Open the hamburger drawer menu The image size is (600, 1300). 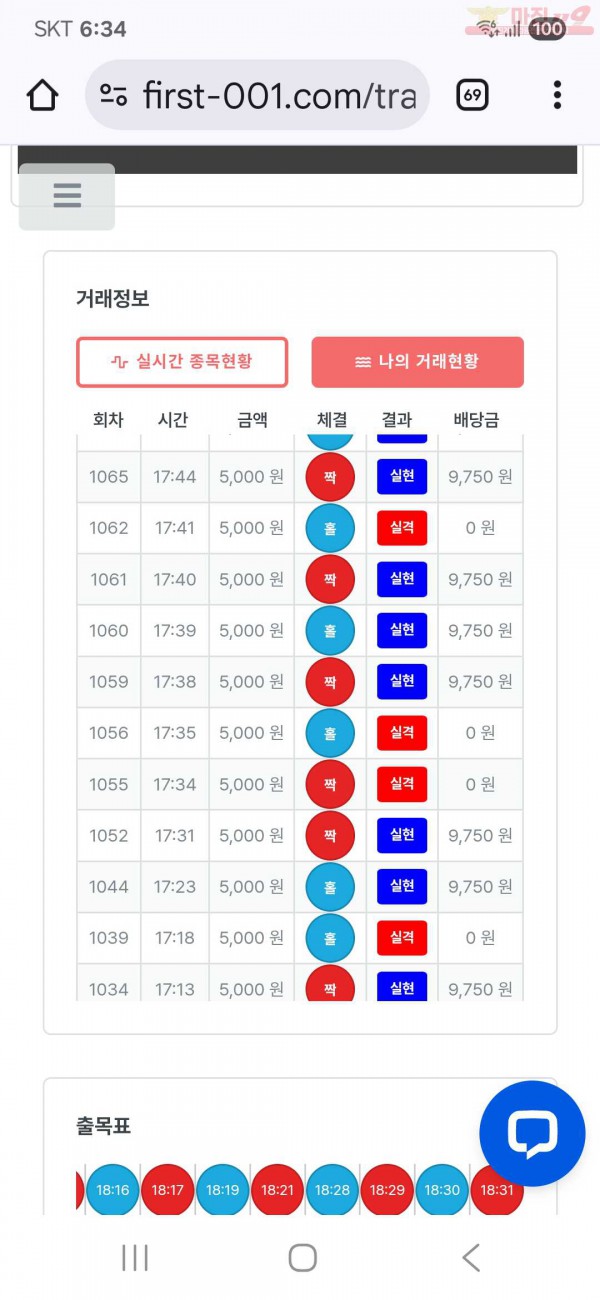tap(67, 196)
